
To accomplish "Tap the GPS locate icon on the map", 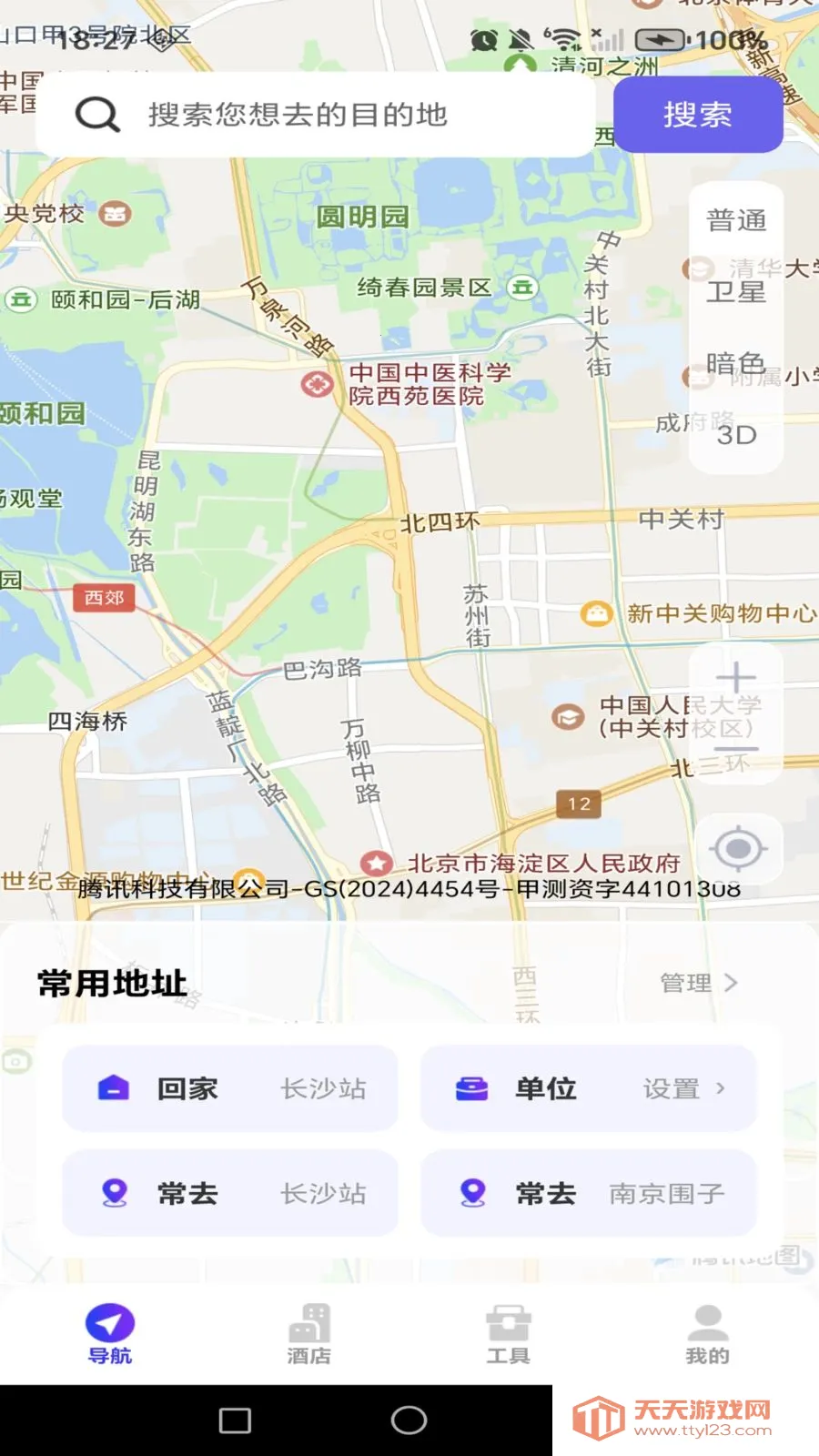I will point(738,848).
